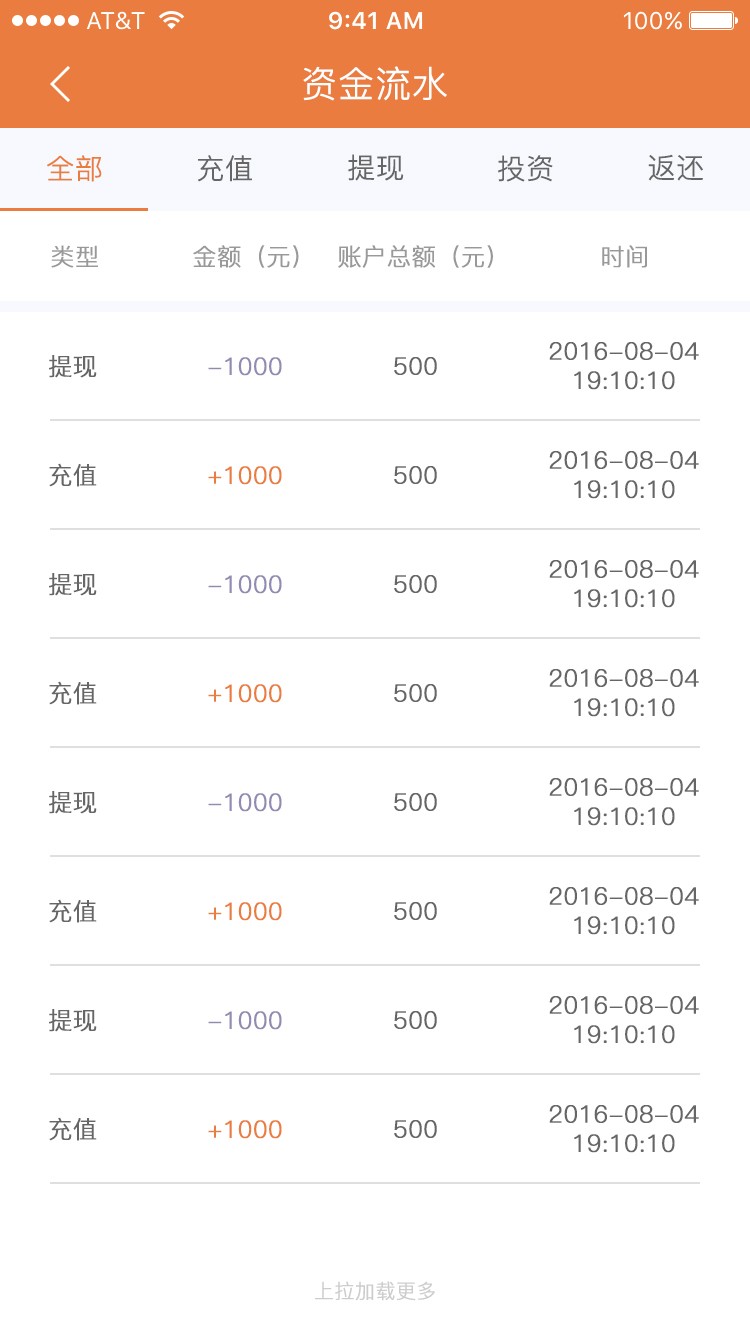Tap the 9:41 AM clock display
This screenshot has height=1334, width=750.
[x=375, y=20]
